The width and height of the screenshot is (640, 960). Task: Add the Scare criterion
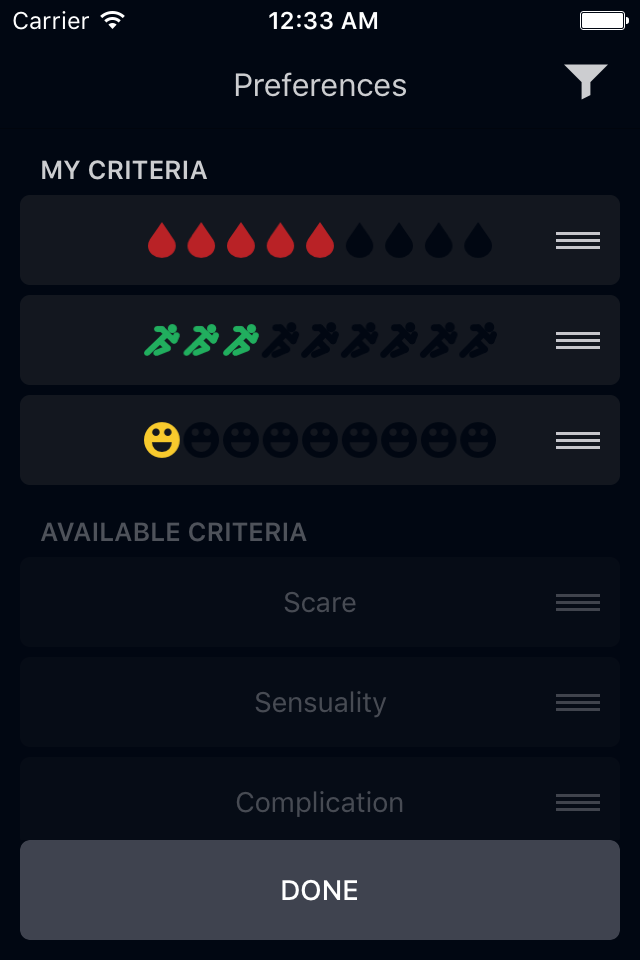pos(320,602)
